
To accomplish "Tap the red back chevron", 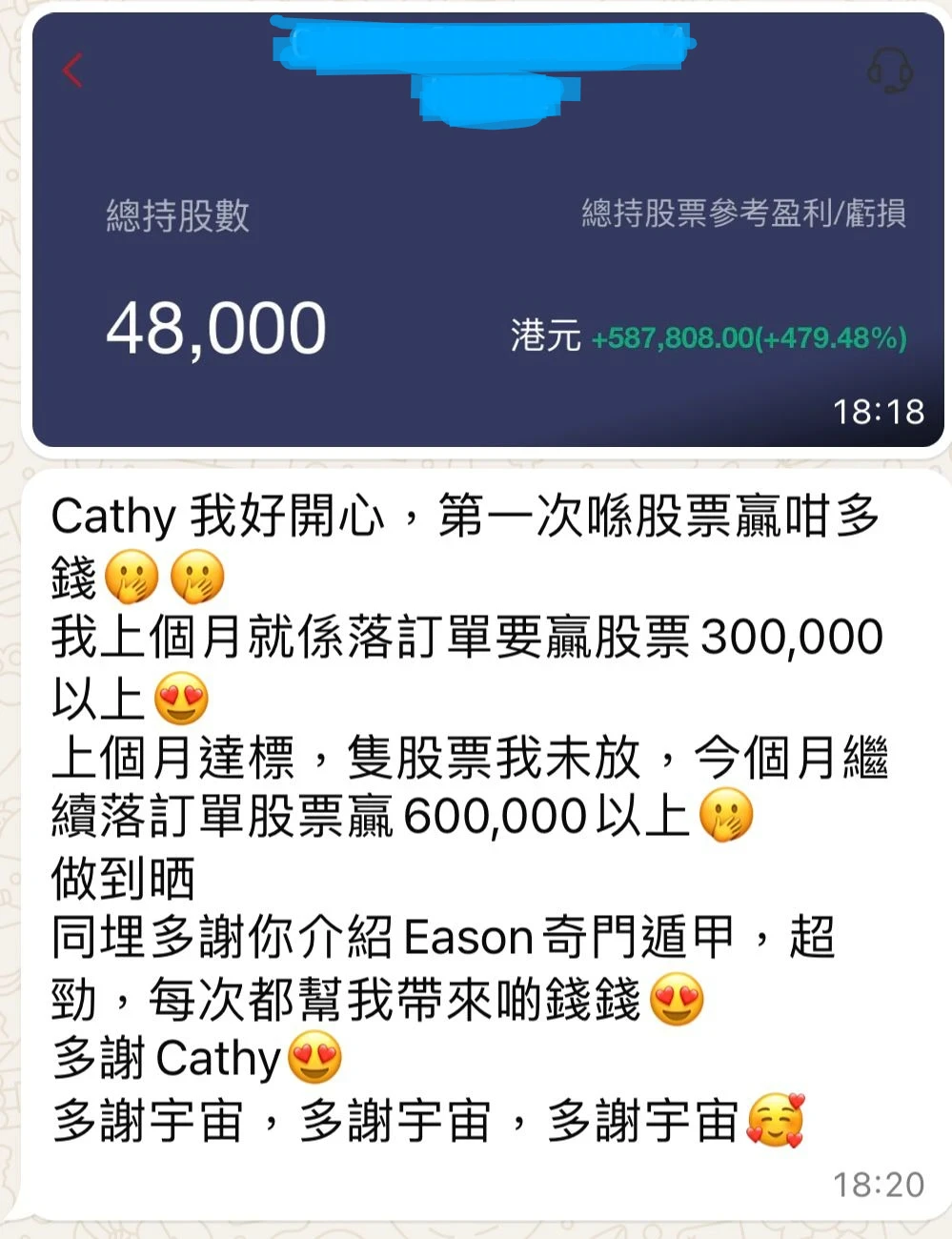I will coord(74,71).
